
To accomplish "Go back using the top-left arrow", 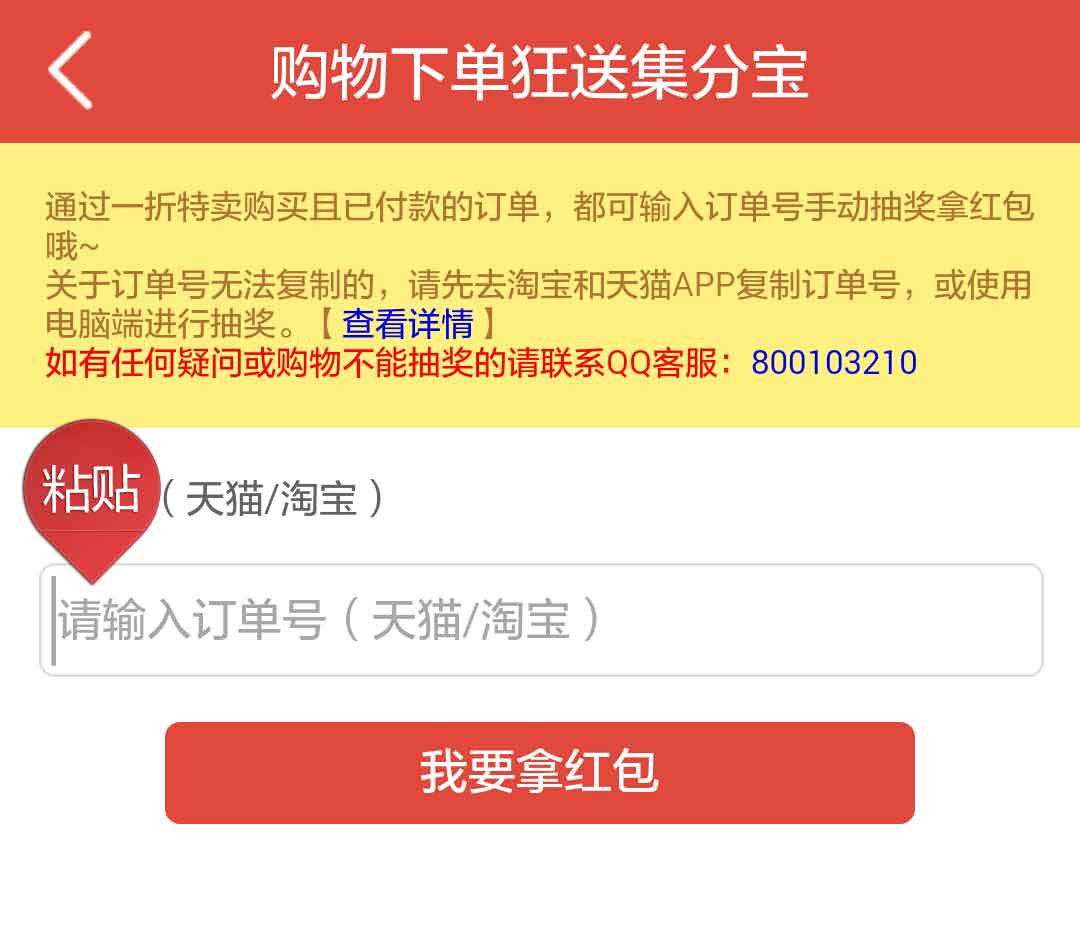I will [x=70, y=70].
